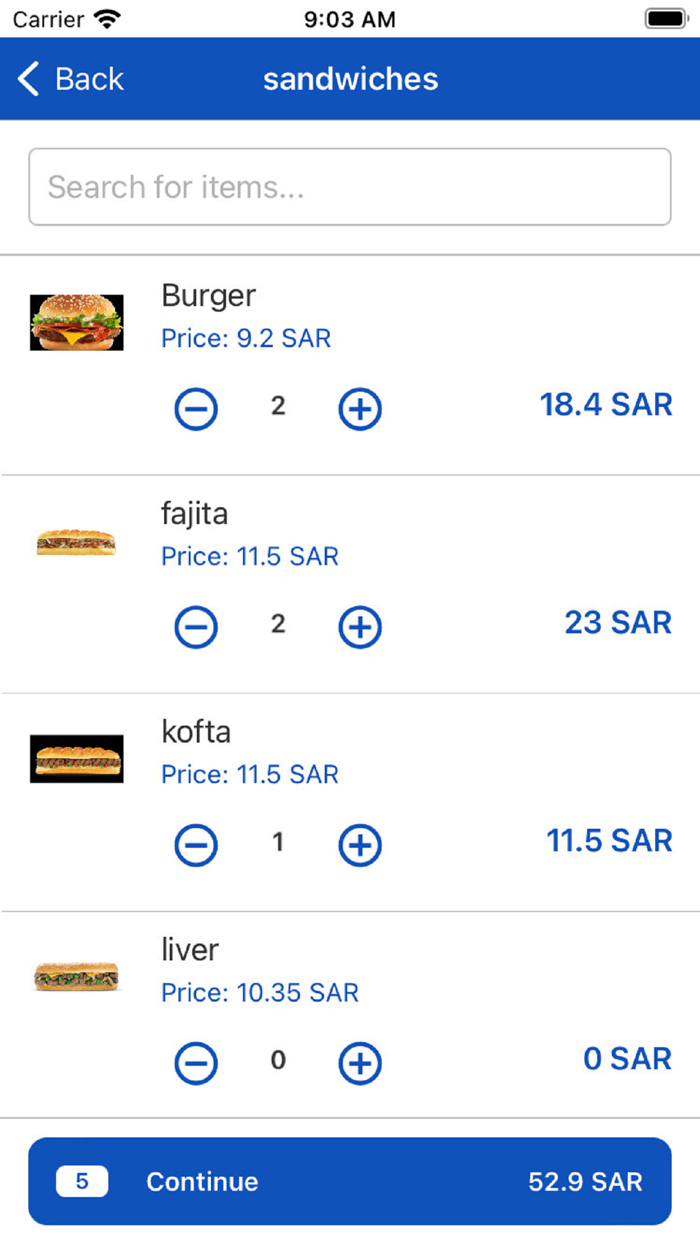Continue with the 52.9 SAR order
The image size is (700, 1244).
click(349, 1181)
